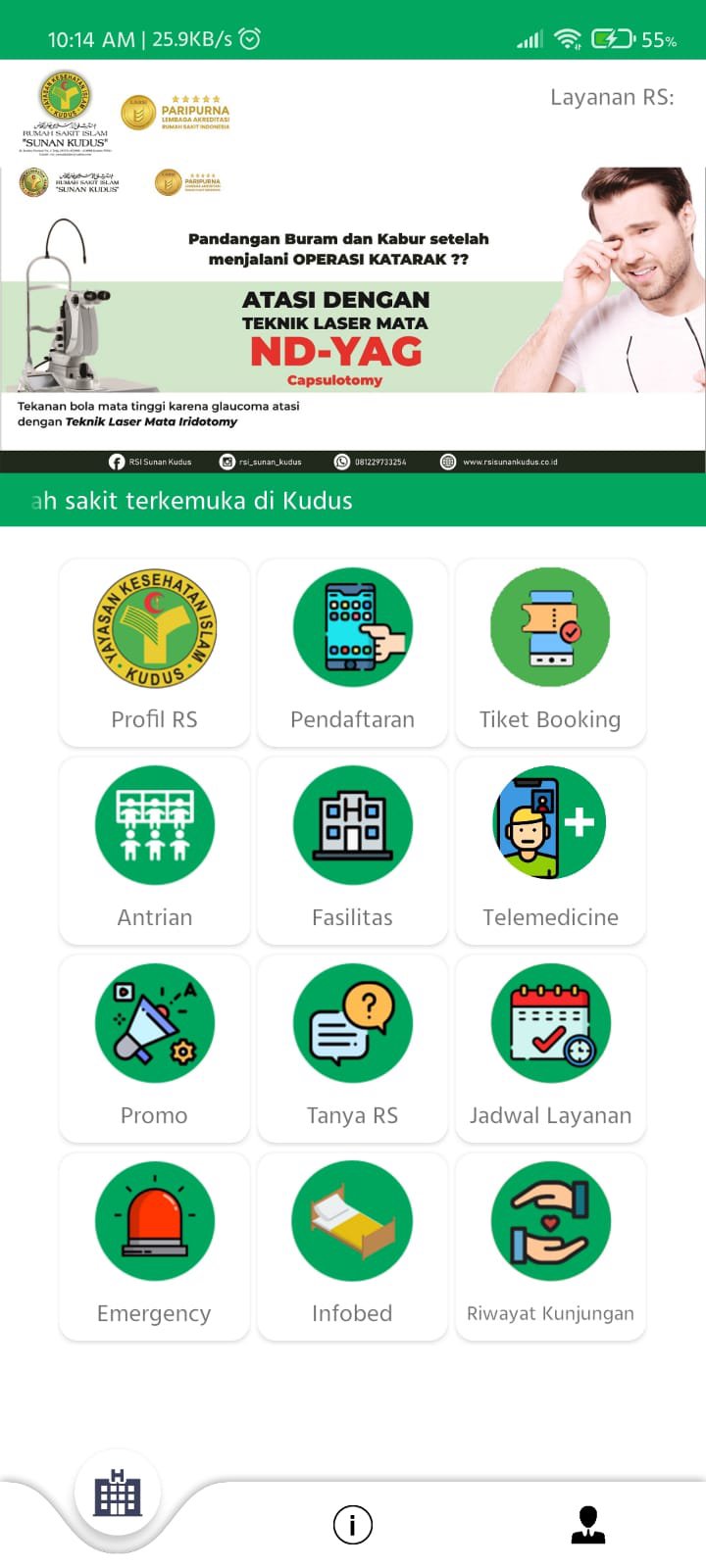Open Tanya RS
Screen dimensions: 706x1568
353,1049
